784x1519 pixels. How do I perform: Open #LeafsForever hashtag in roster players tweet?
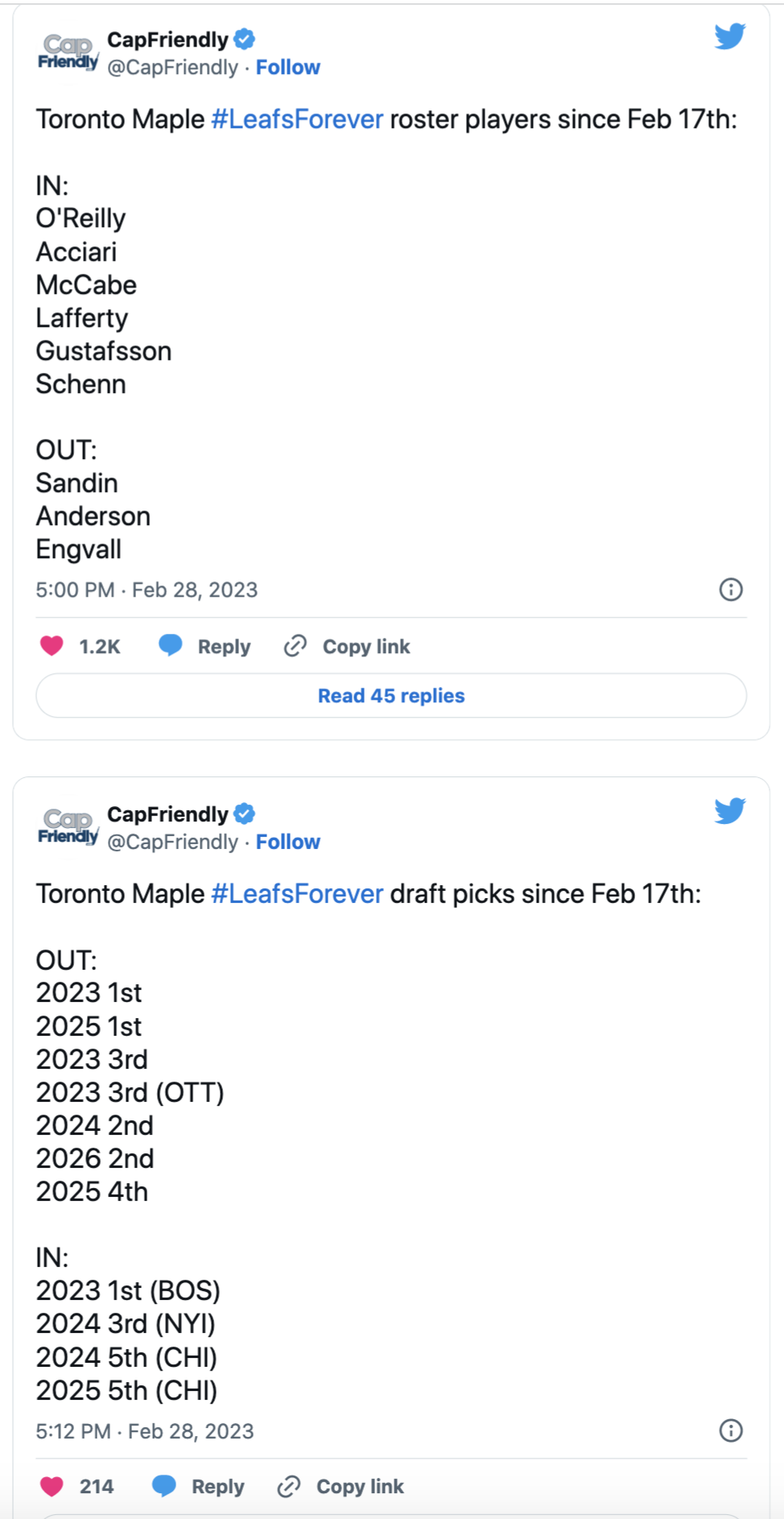(x=297, y=119)
